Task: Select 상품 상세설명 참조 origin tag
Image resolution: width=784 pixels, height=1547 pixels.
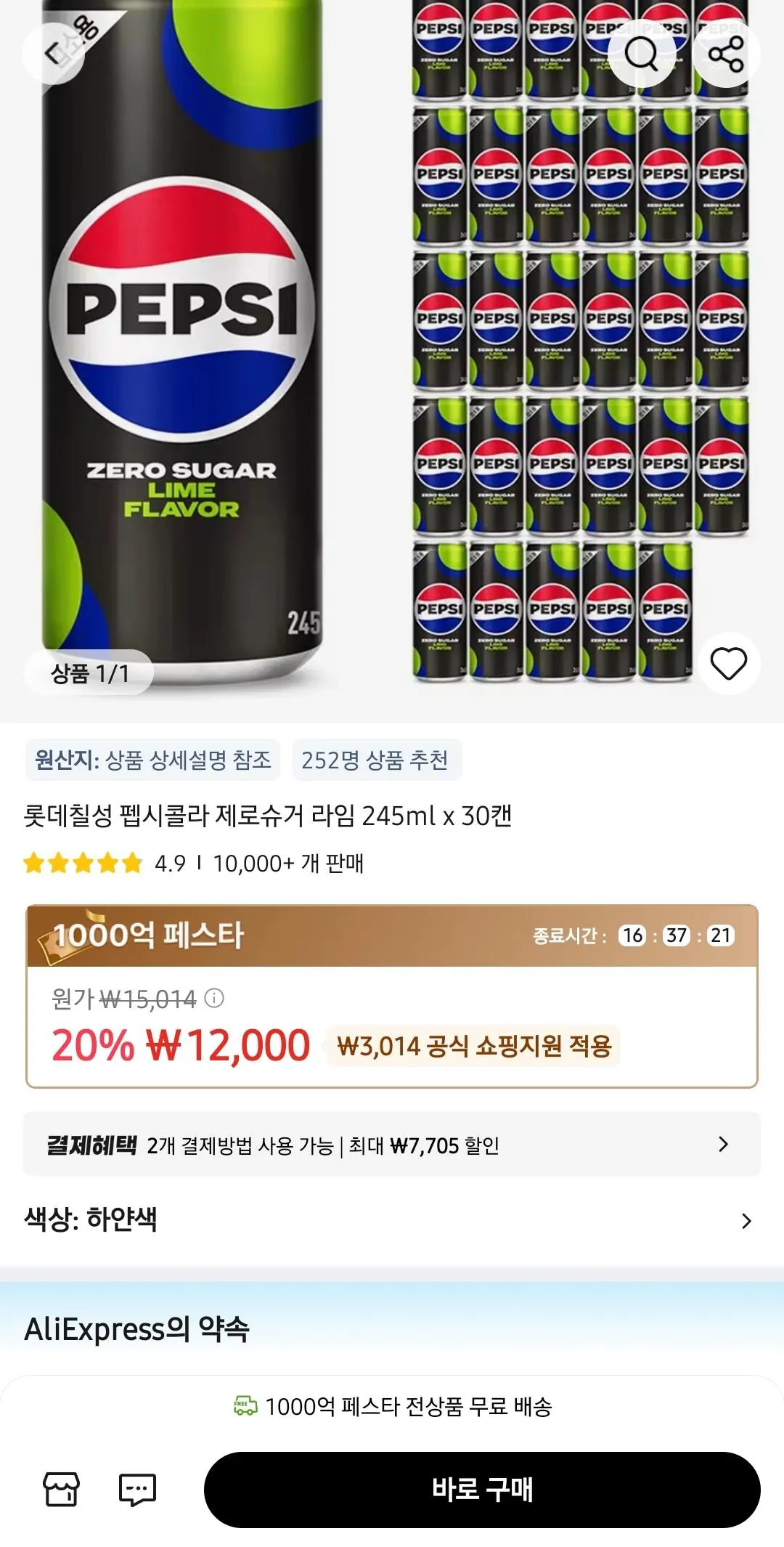Action: point(152,760)
